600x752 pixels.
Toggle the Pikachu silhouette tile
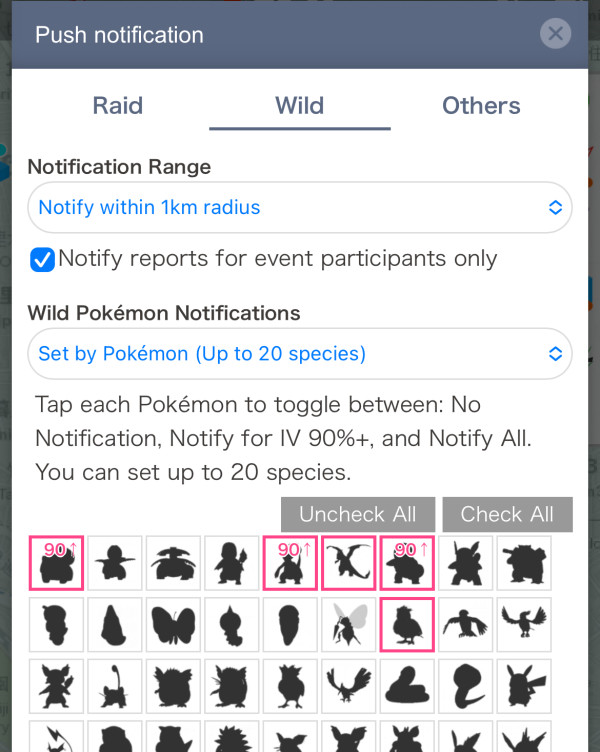coord(524,686)
